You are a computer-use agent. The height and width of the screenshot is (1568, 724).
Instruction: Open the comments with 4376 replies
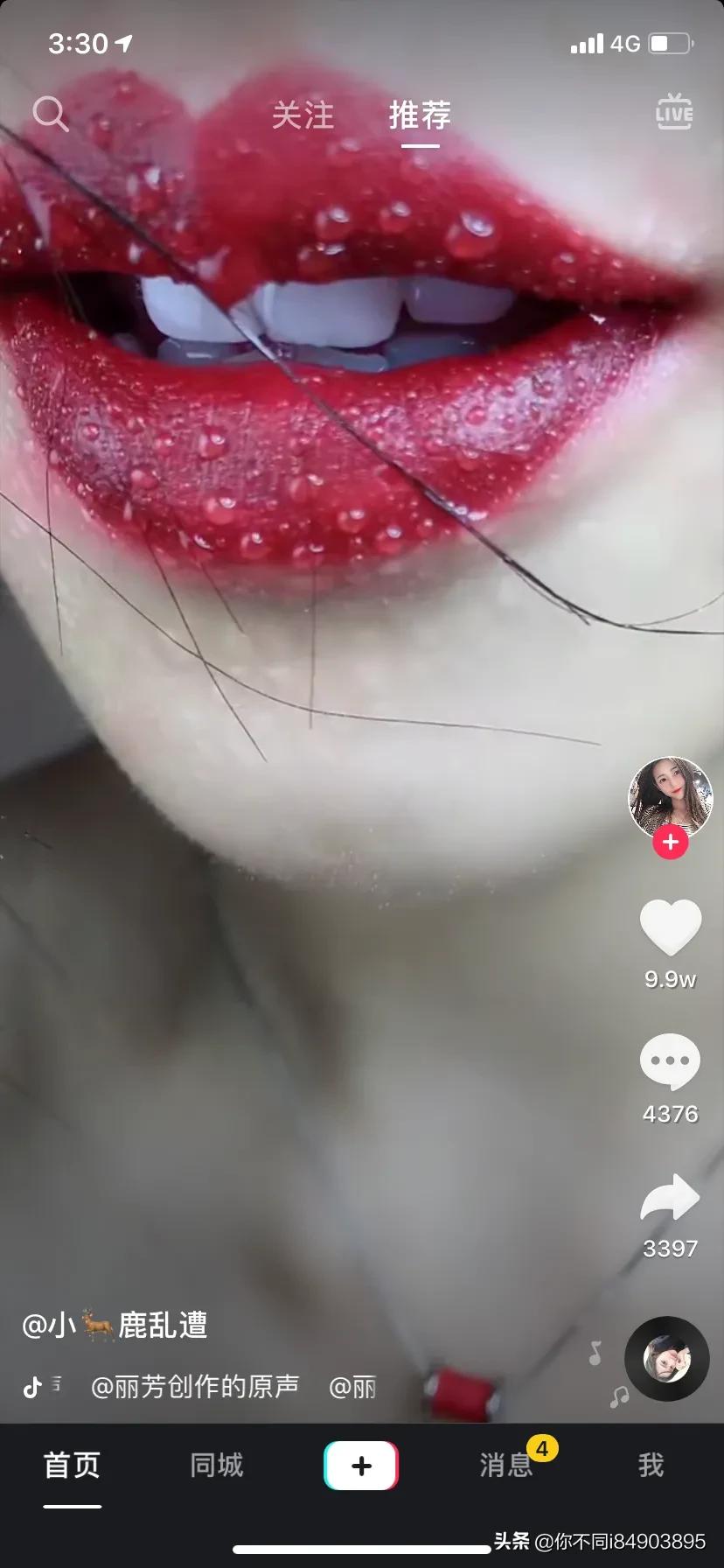click(671, 1062)
